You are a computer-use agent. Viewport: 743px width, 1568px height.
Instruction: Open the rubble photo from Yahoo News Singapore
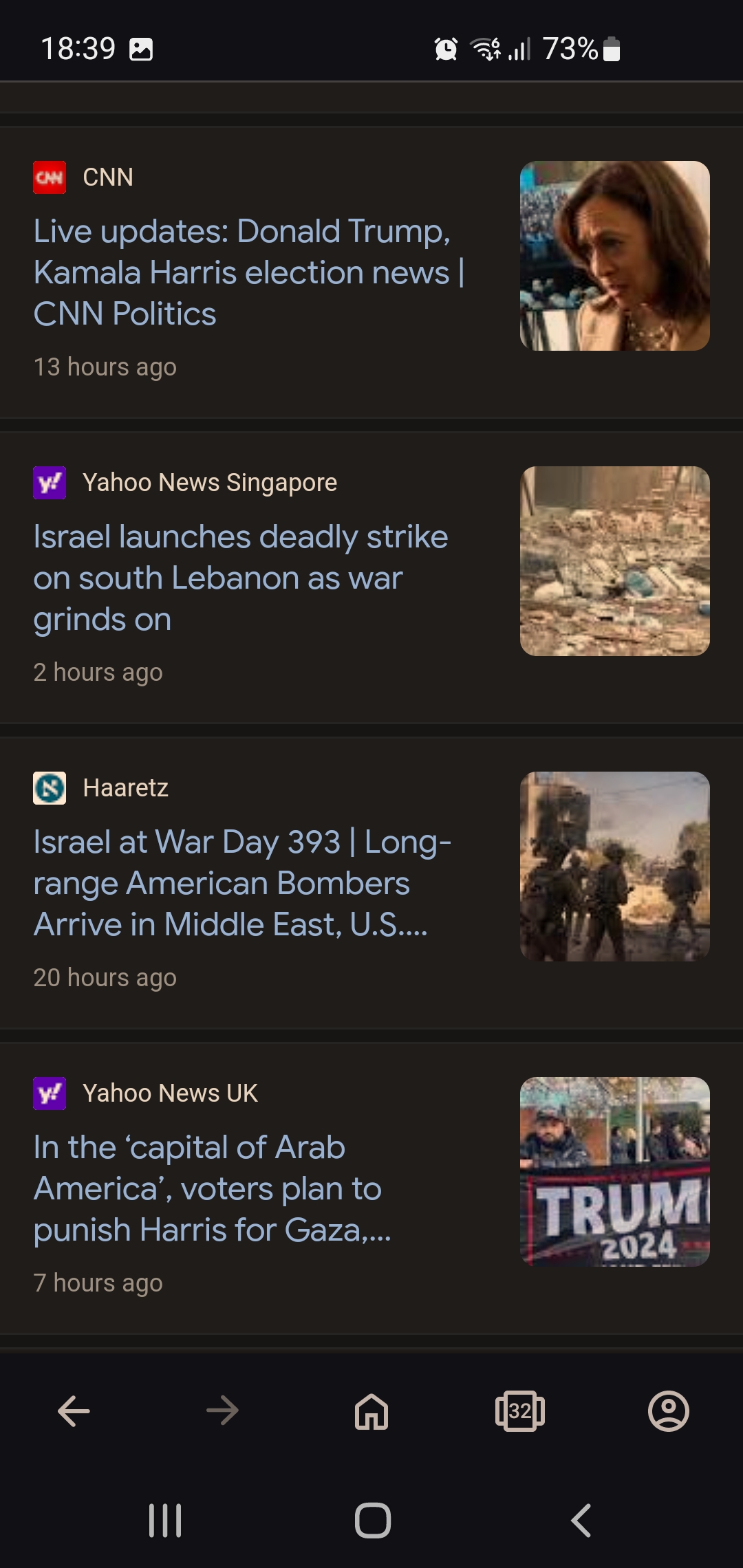[614, 561]
